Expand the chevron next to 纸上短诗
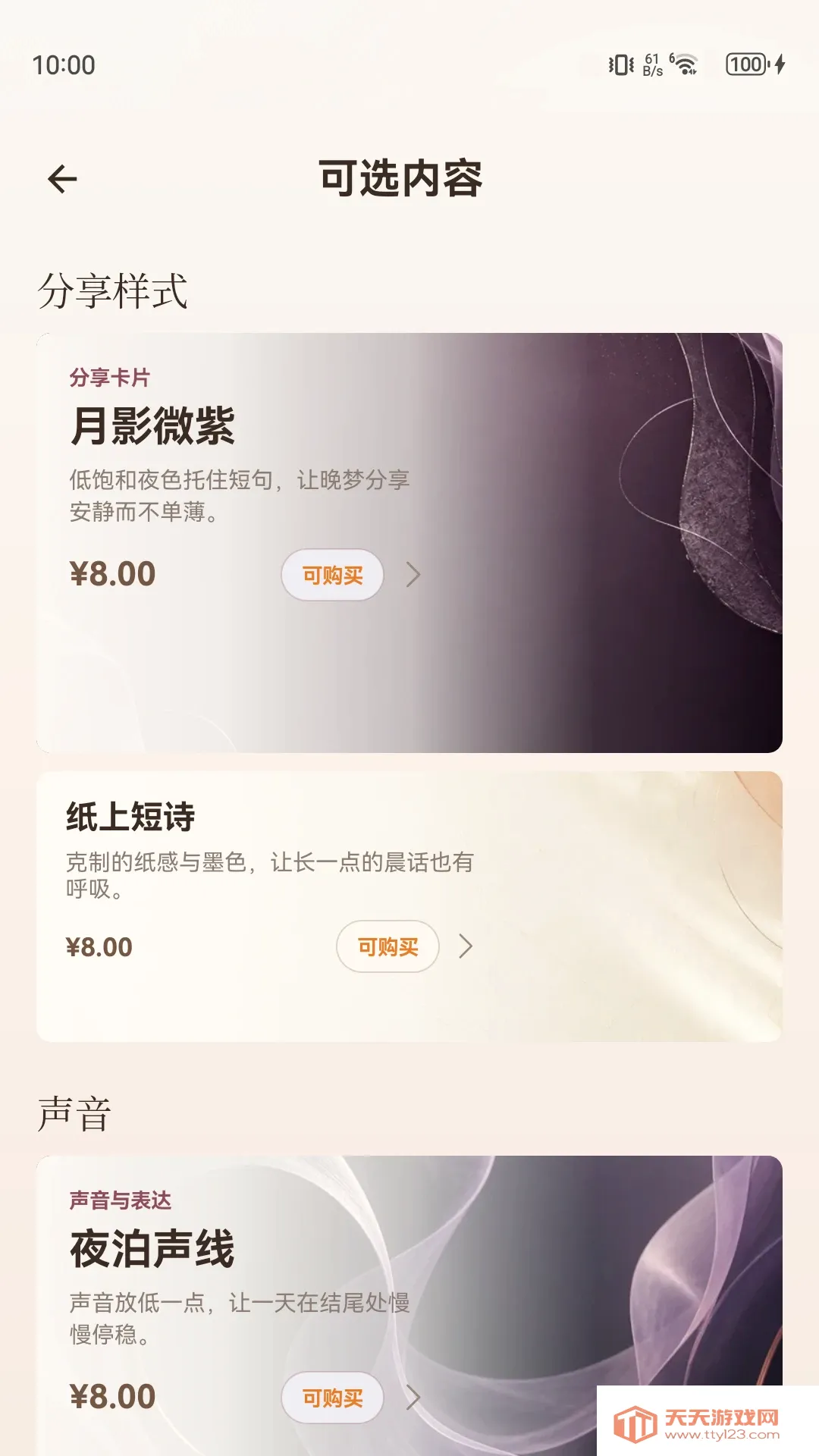The width and height of the screenshot is (819, 1456). tap(466, 946)
